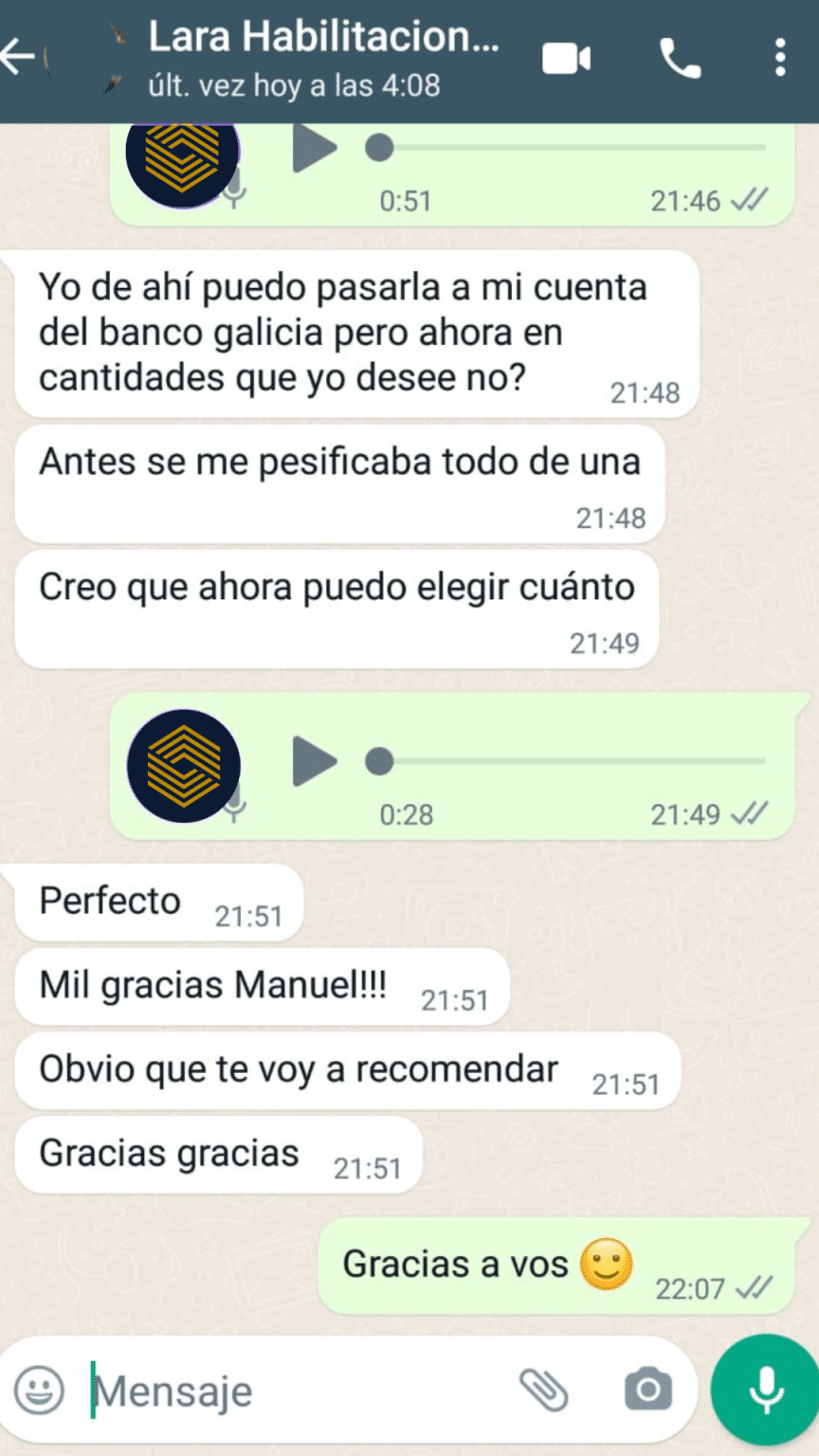The width and height of the screenshot is (819, 1456).
Task: Seek within the 0:28 voice message
Action: (569, 761)
